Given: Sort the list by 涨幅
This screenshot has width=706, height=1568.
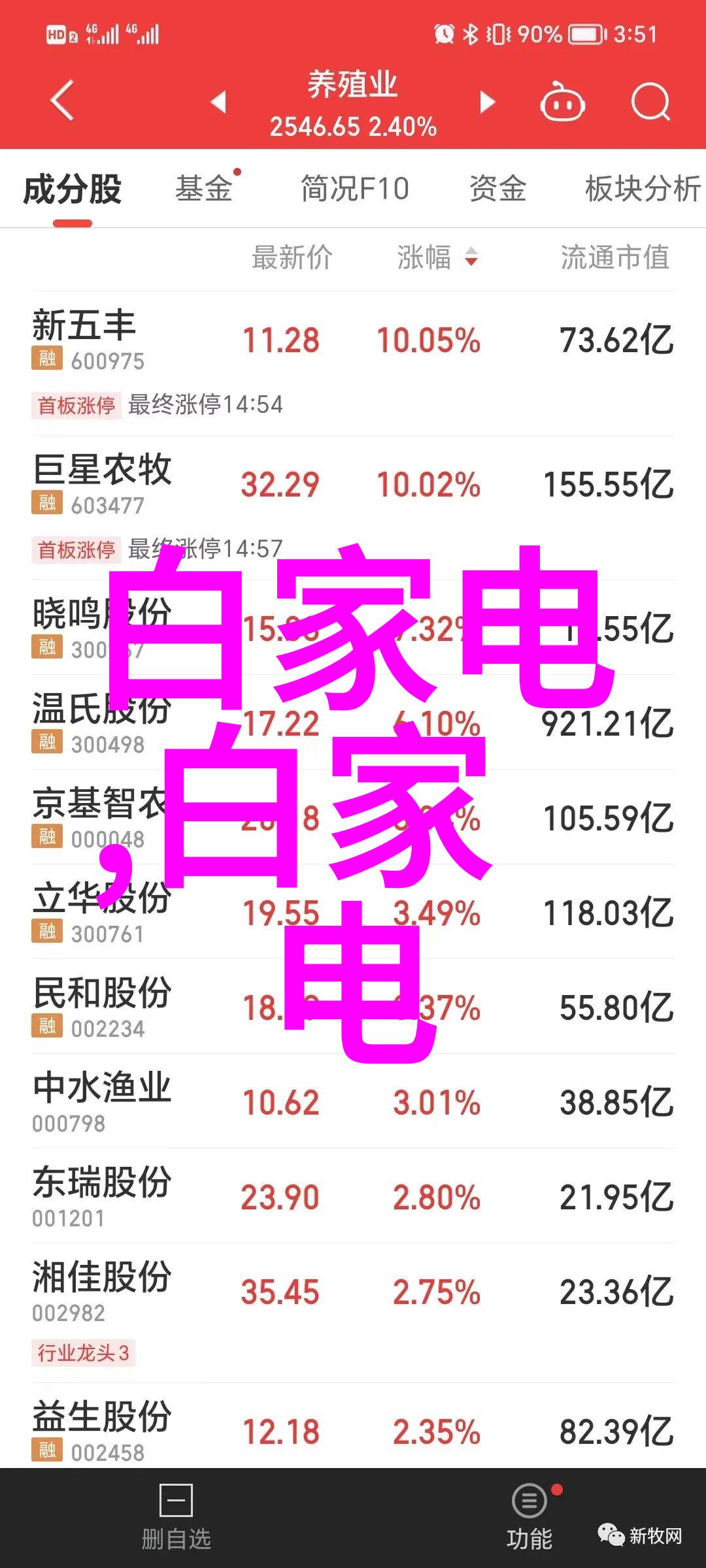Looking at the screenshot, I should tap(437, 257).
